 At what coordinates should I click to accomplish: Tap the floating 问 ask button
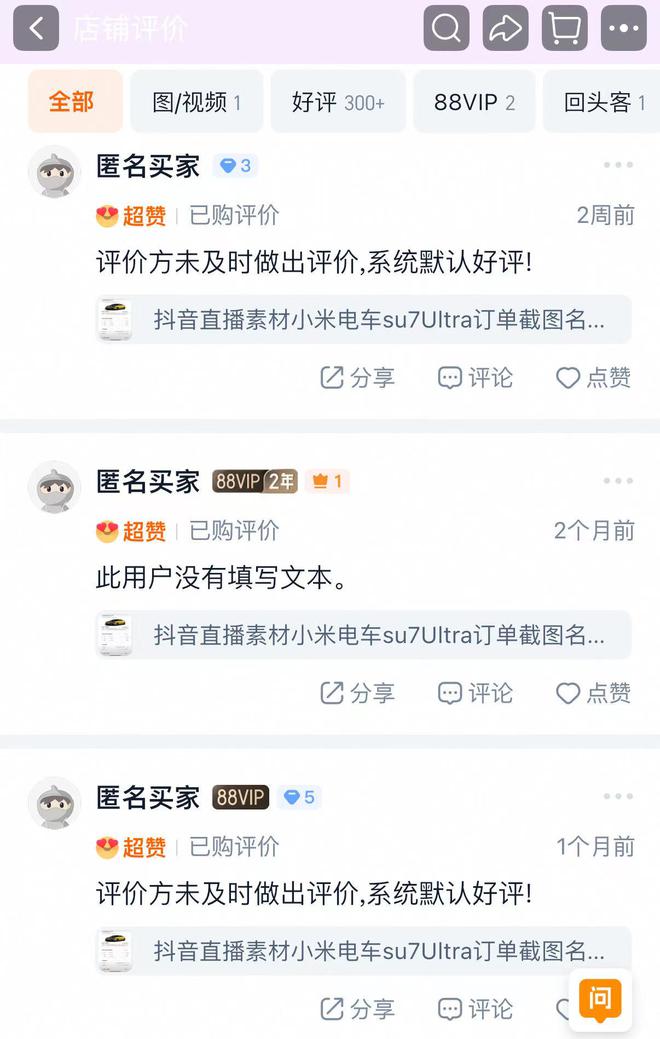pyautogui.click(x=600, y=998)
